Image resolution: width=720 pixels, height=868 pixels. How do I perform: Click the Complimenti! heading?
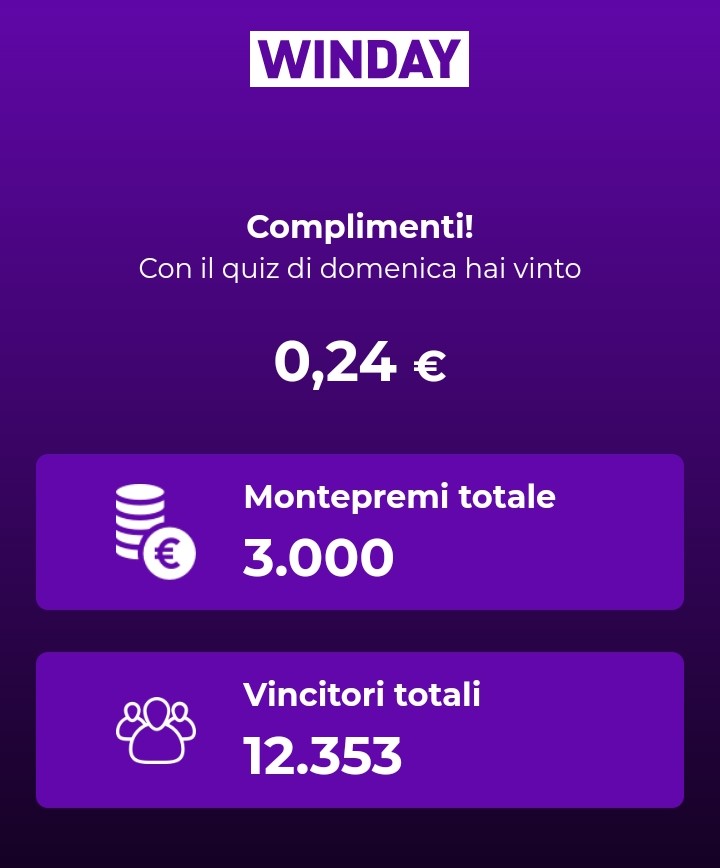[x=359, y=226]
